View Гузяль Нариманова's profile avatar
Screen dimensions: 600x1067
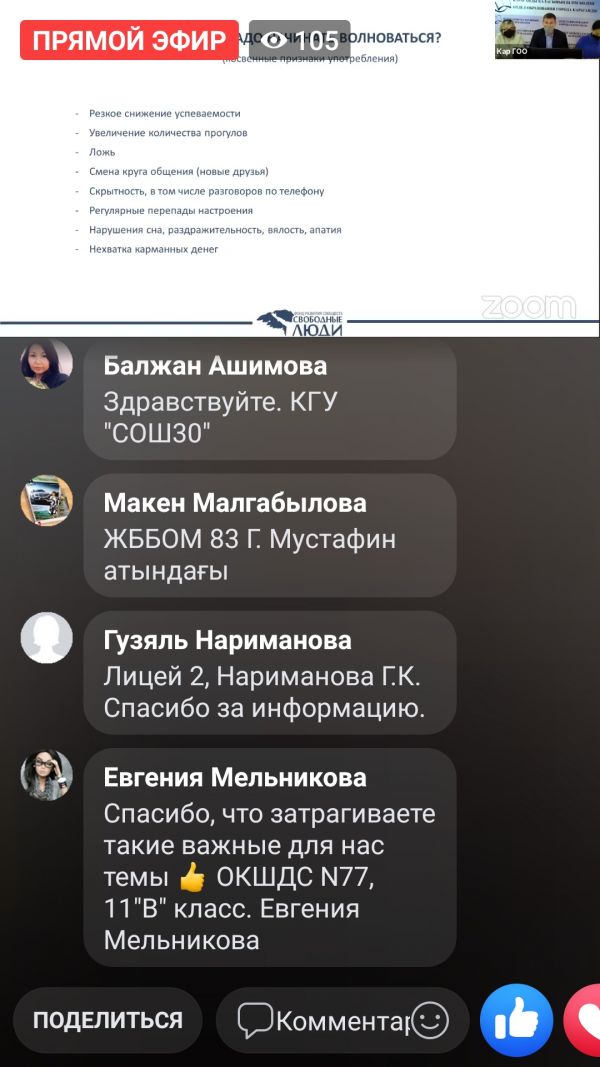pyautogui.click(x=47, y=638)
